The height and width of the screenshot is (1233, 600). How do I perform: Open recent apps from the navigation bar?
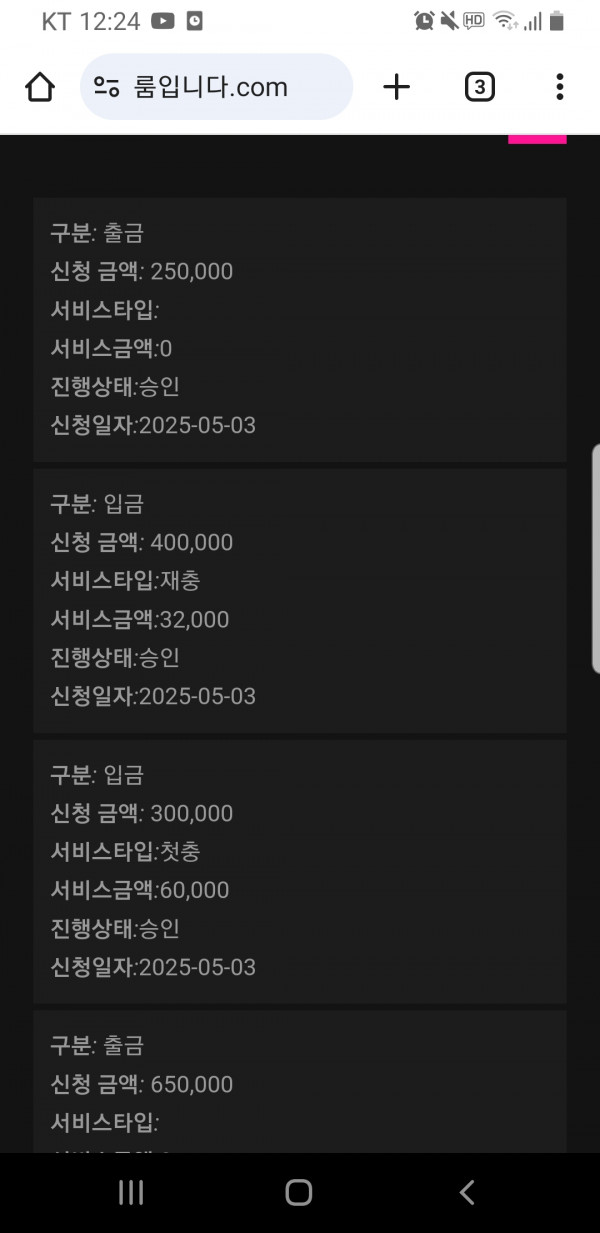coord(131,1192)
